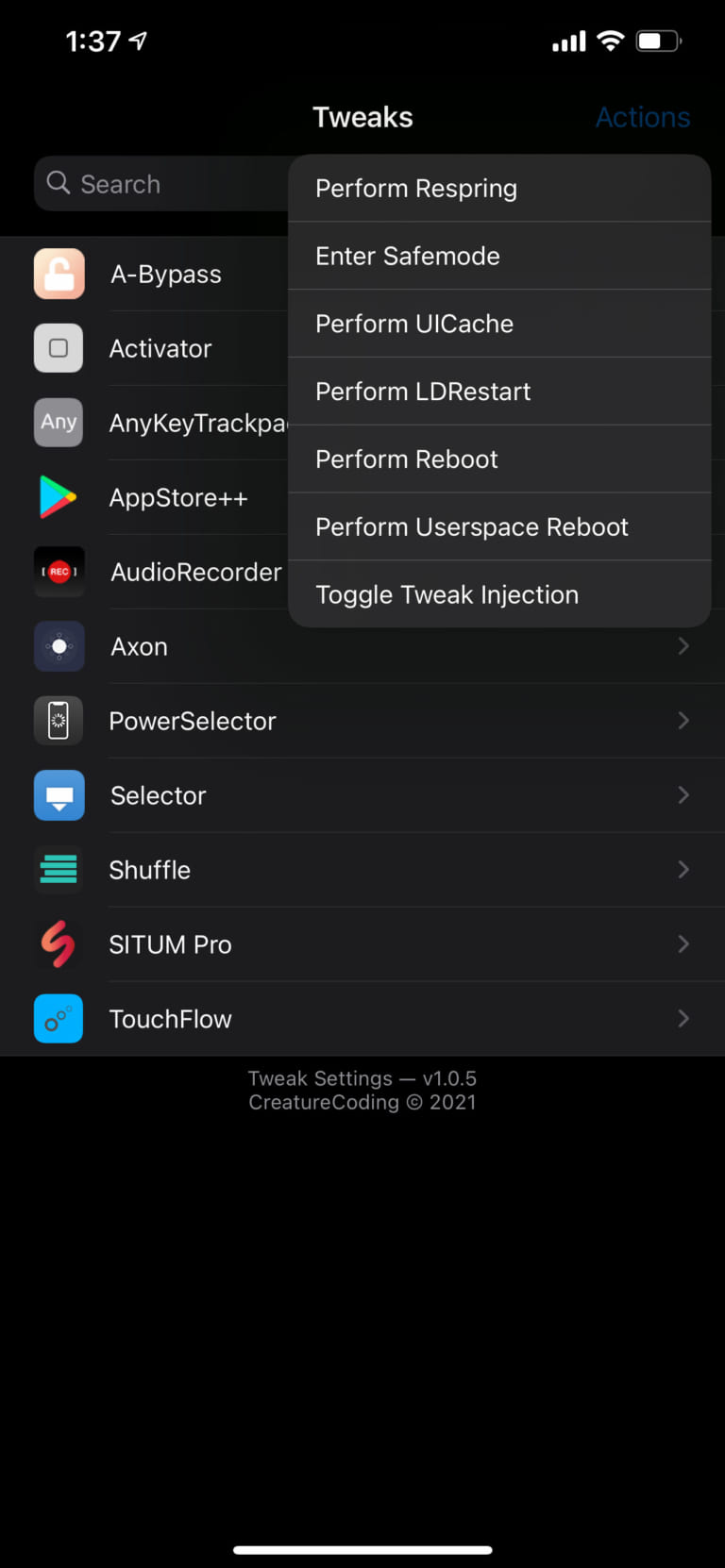Tap the SITUM Pro red logo icon
The width and height of the screenshot is (725, 1568).
pyautogui.click(x=59, y=944)
